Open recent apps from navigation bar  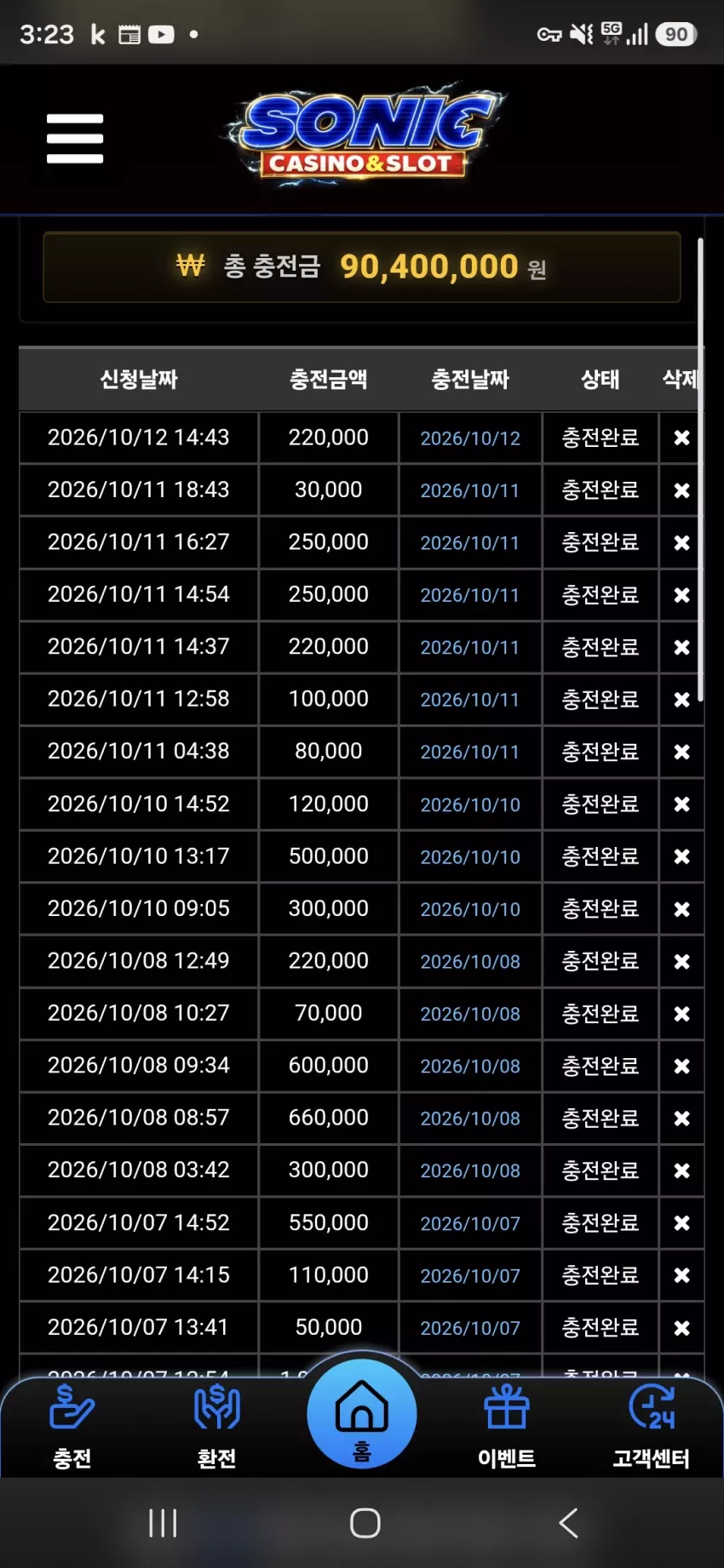pos(163,1523)
